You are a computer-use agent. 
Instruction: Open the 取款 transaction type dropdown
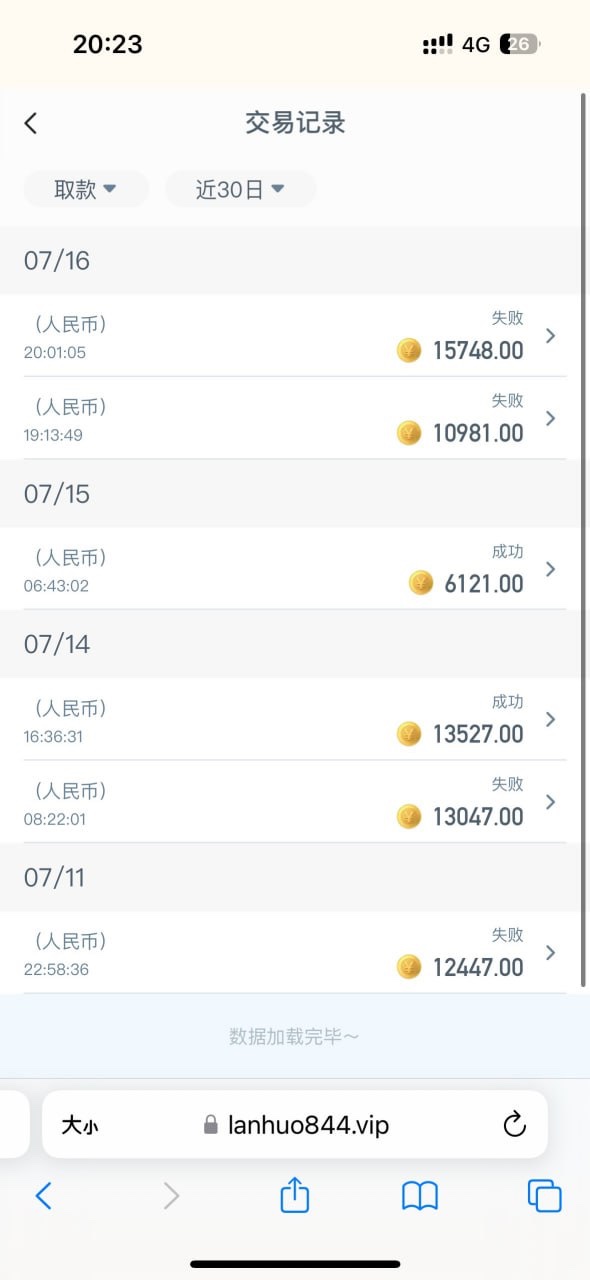click(86, 189)
